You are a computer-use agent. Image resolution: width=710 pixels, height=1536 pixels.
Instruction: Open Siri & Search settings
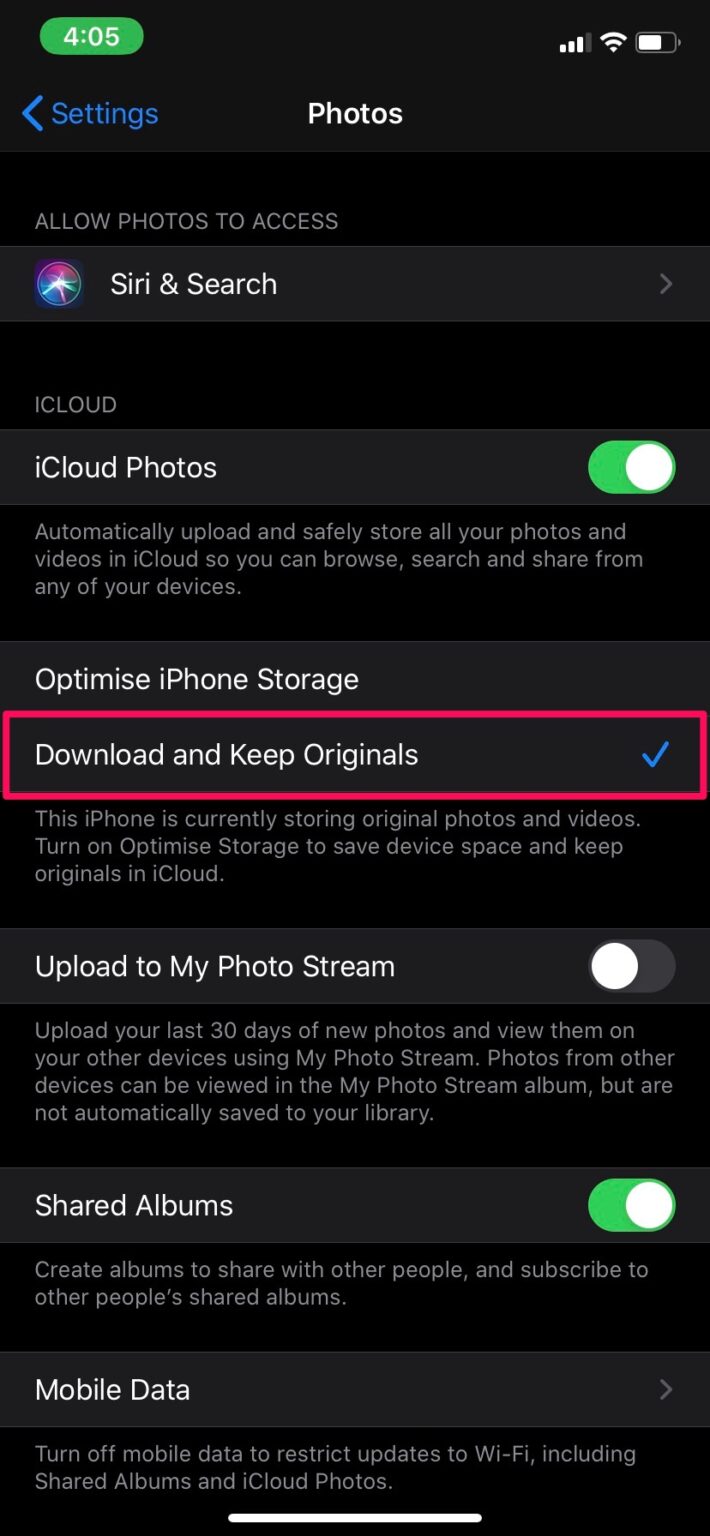[x=355, y=284]
